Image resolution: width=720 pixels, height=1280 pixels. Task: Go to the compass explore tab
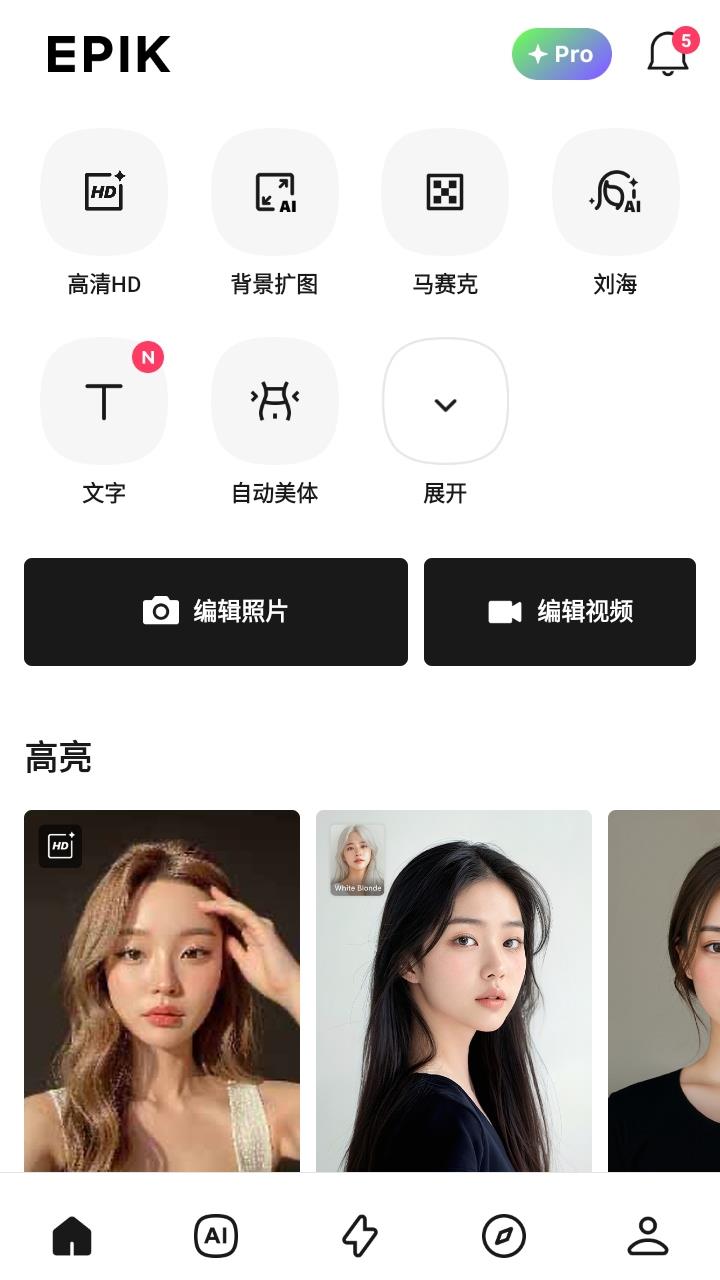[504, 1236]
